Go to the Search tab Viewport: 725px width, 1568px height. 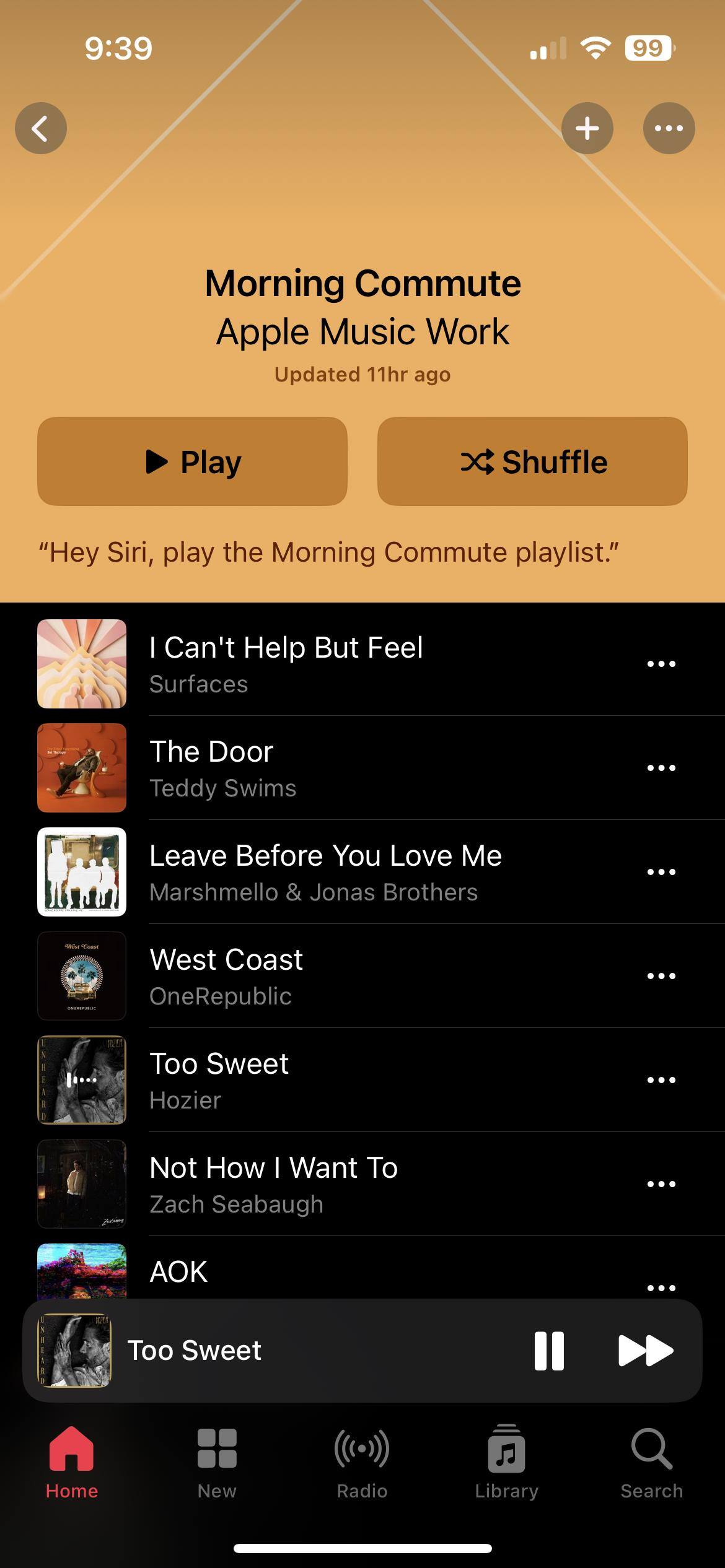tap(651, 1463)
